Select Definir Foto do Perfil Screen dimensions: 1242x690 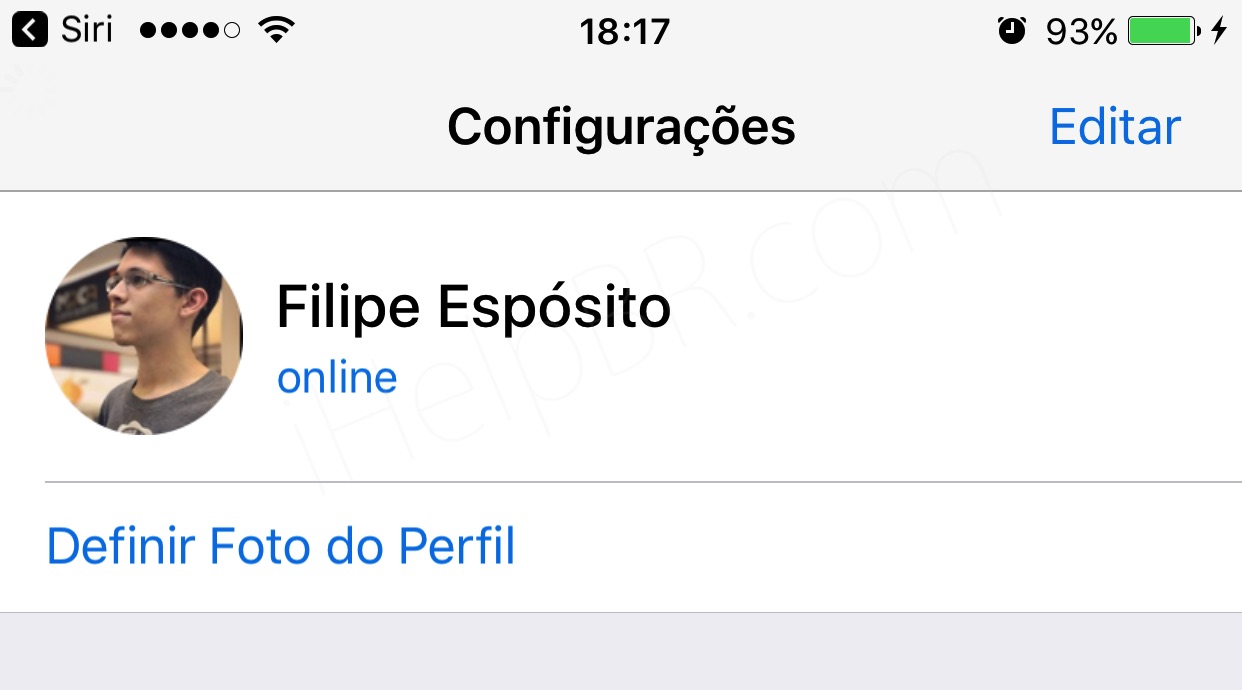[x=281, y=546]
